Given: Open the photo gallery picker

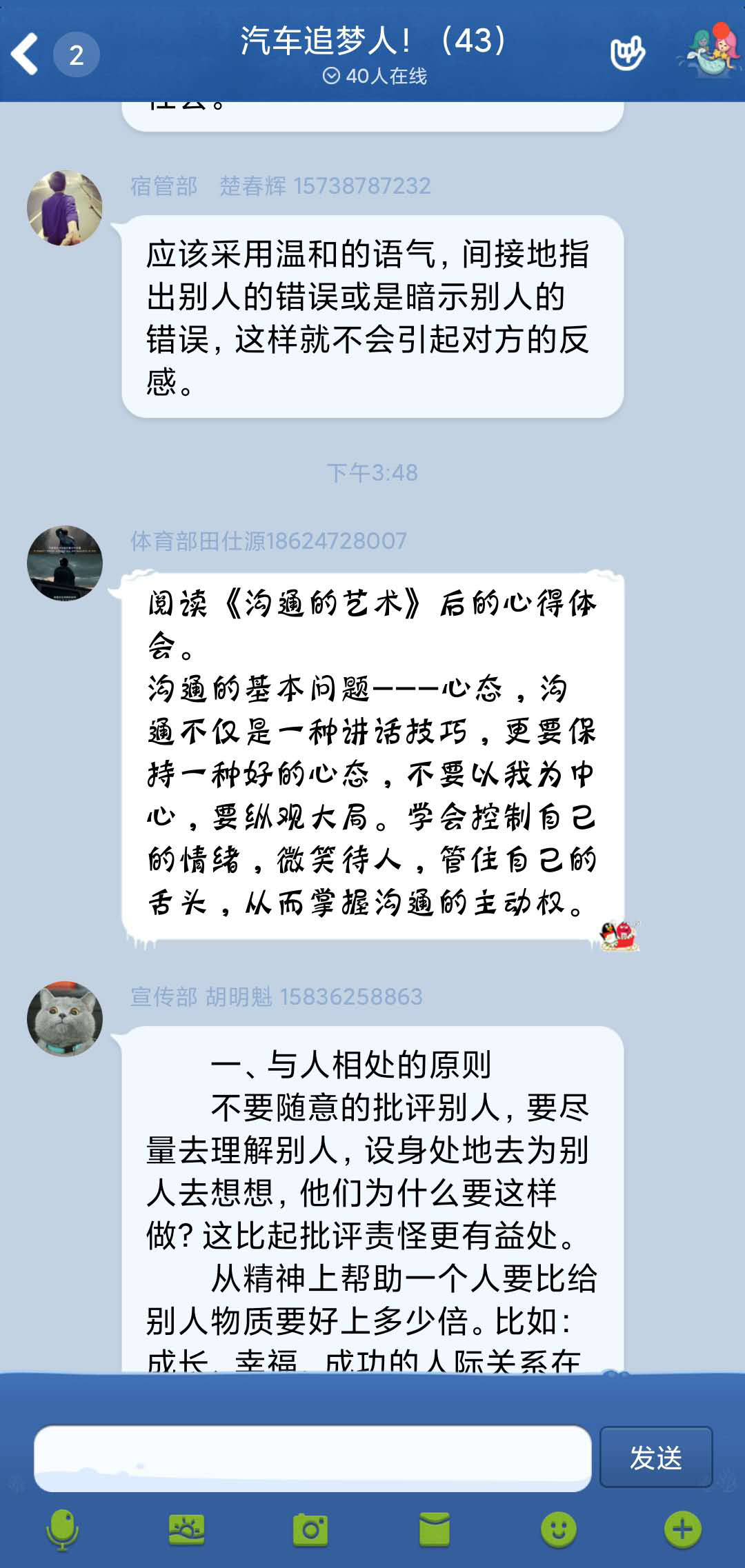Looking at the screenshot, I should [186, 1529].
